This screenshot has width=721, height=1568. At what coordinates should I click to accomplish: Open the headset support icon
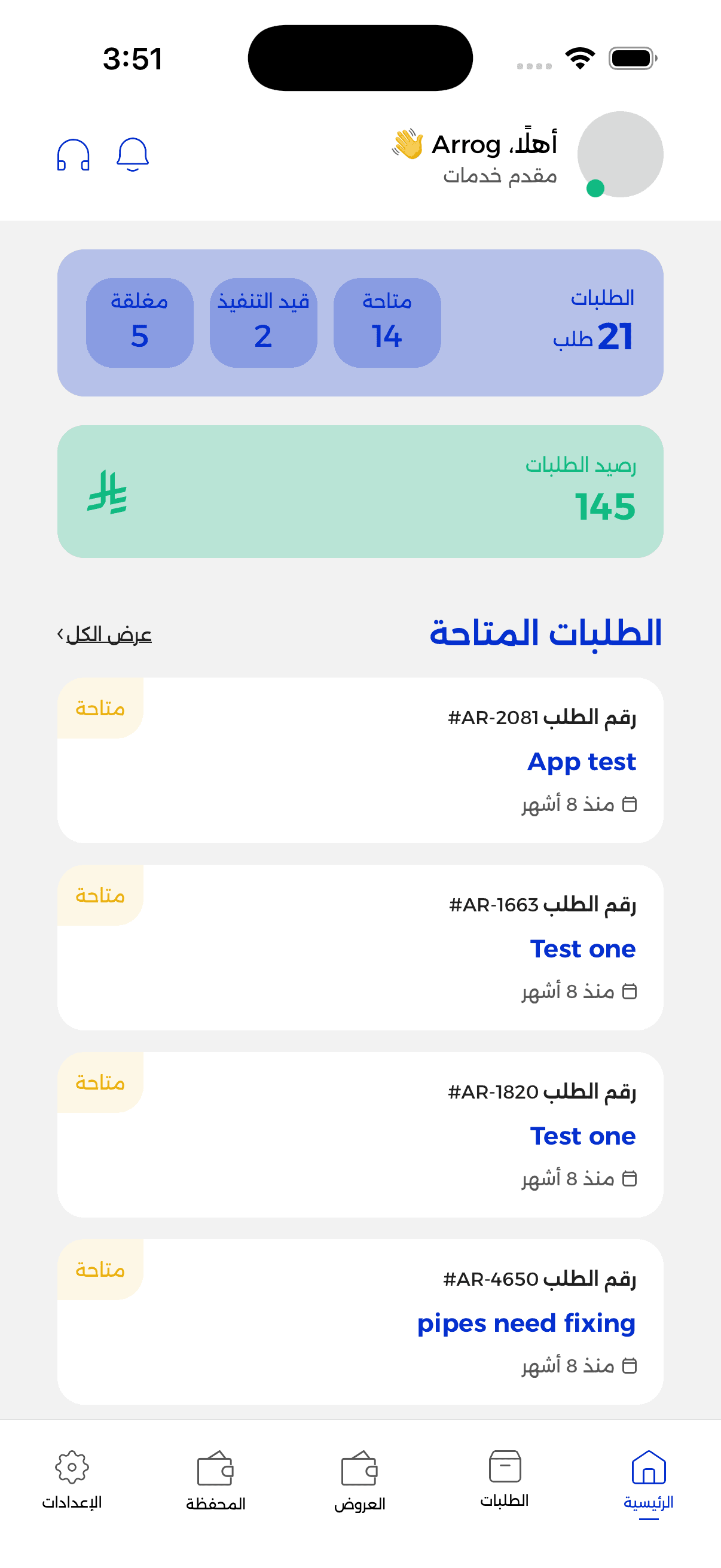(x=72, y=154)
